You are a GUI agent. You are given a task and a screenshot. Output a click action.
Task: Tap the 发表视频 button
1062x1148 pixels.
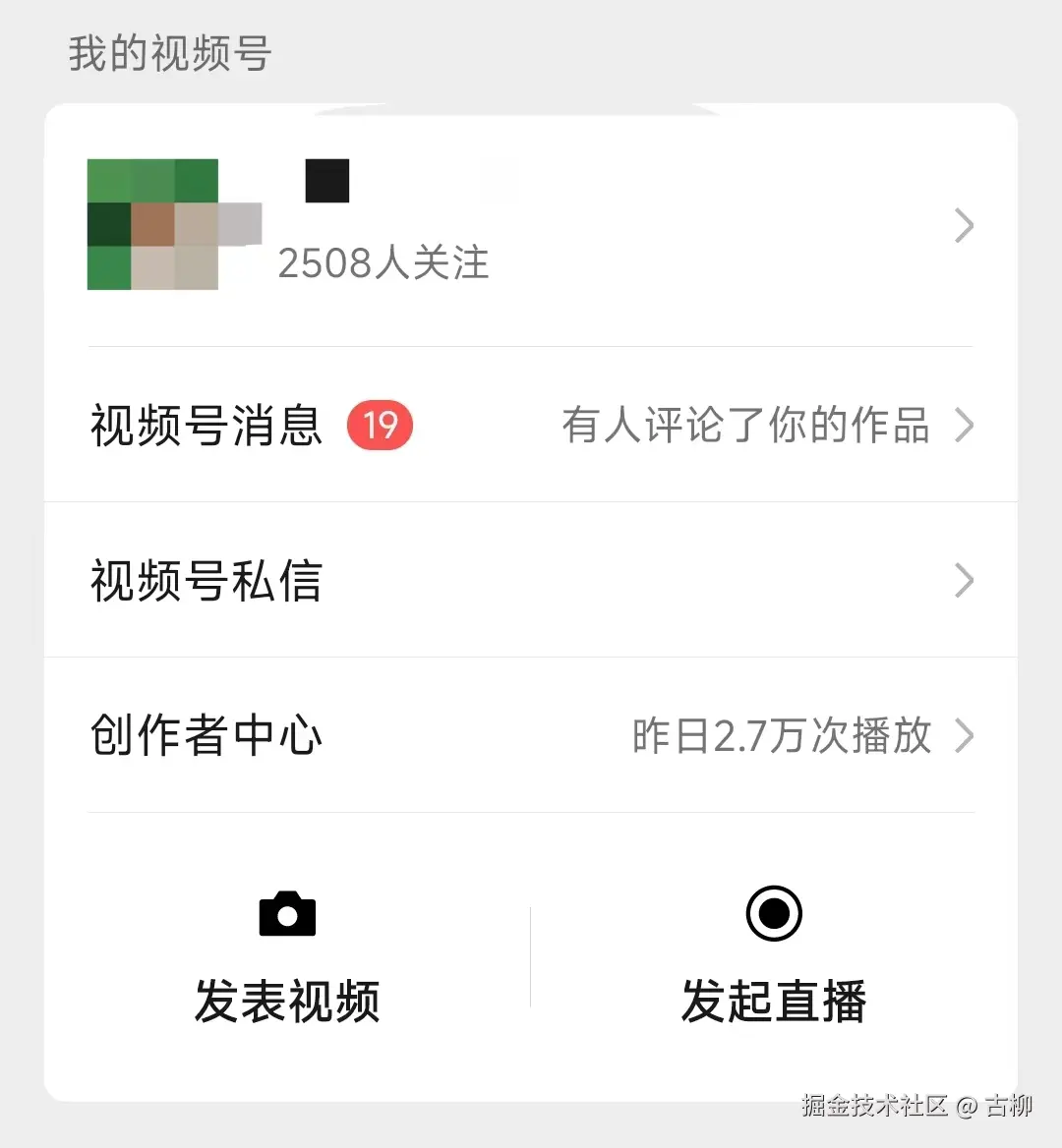coord(286,1000)
